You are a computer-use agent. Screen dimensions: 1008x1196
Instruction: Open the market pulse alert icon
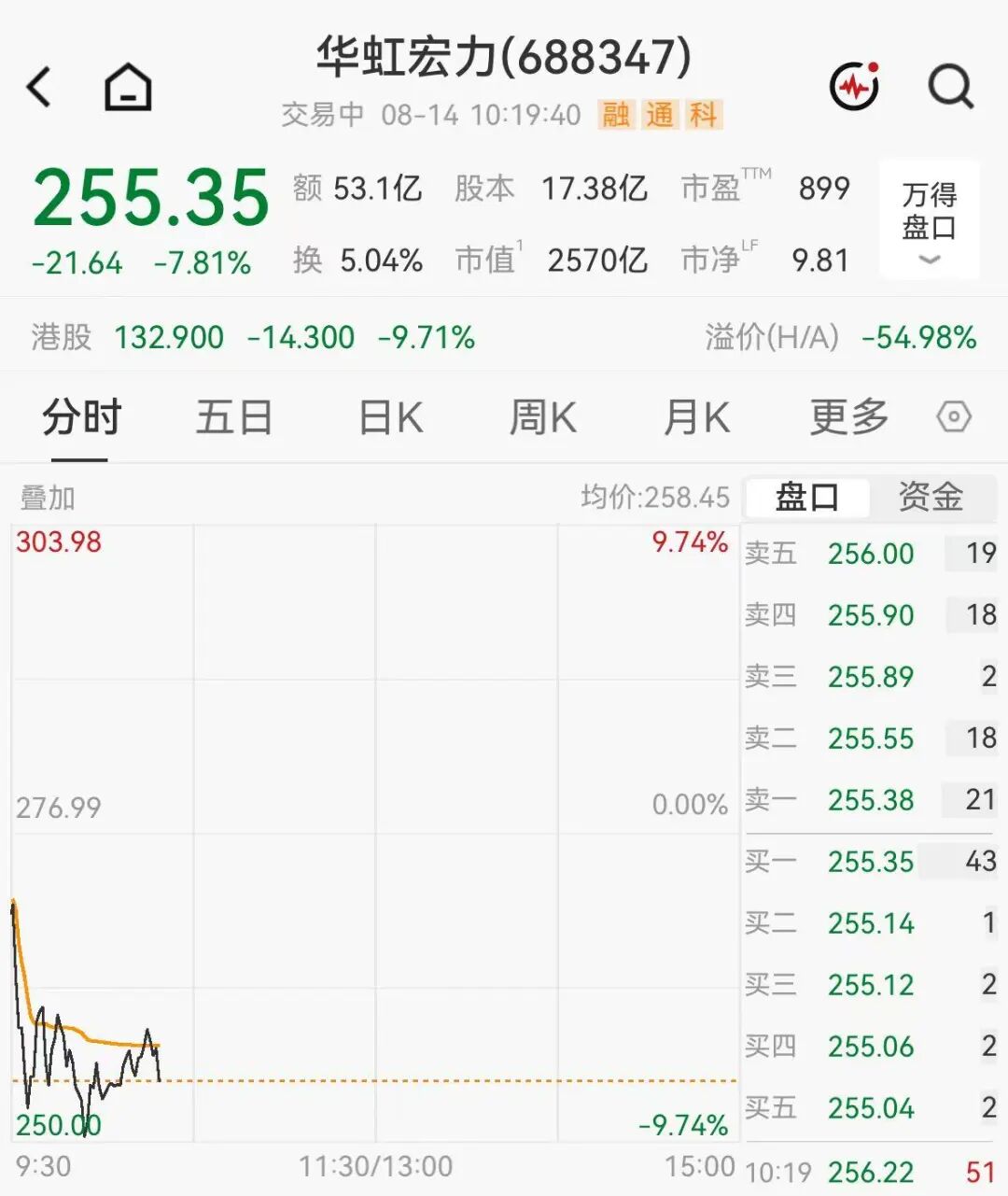(855, 87)
